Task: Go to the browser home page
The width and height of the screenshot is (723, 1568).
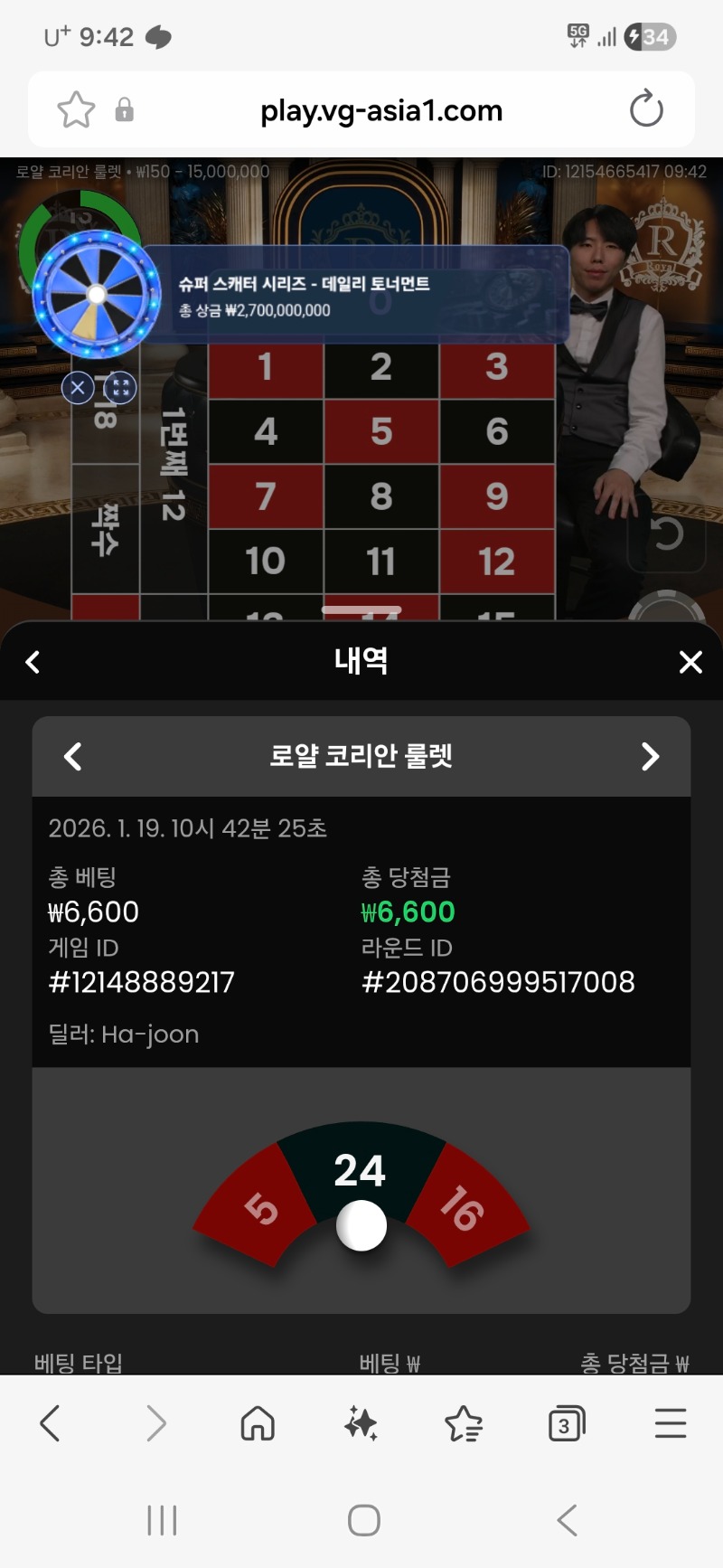Action: (x=258, y=1423)
